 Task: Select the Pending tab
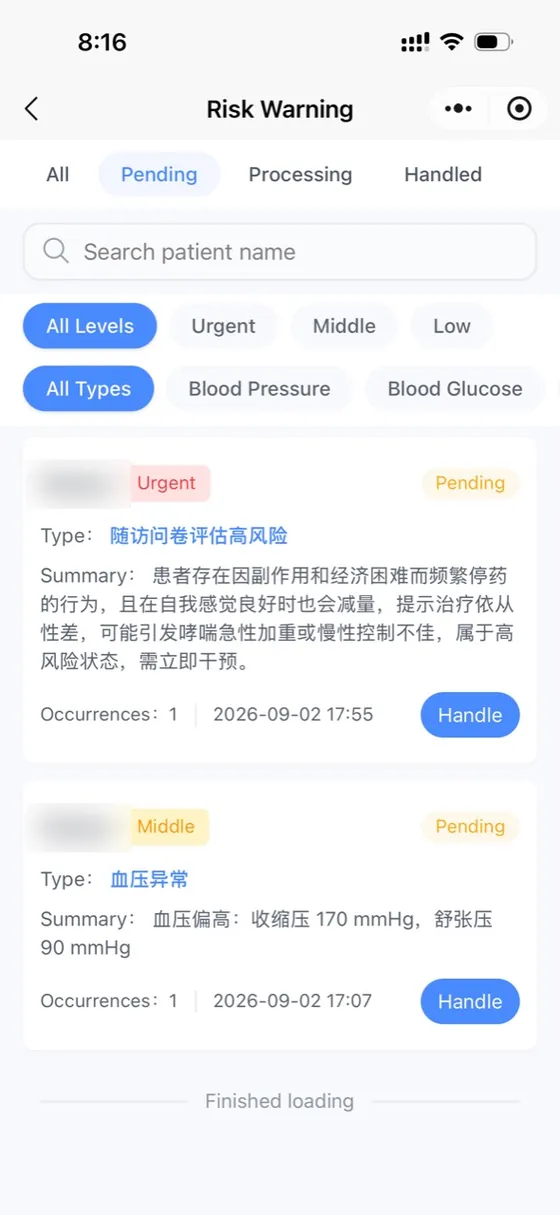pos(159,174)
